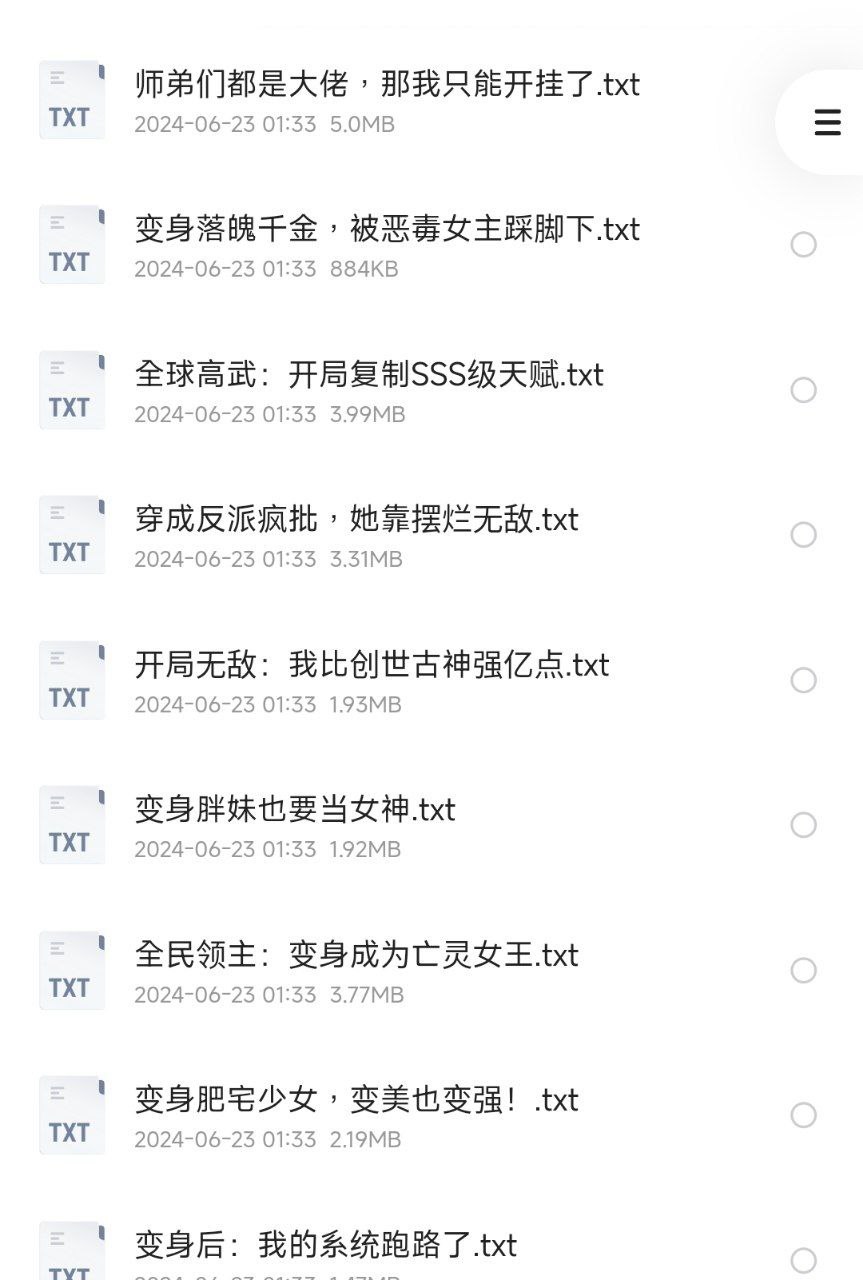Click the TXT icon of 穿成反派疯批 file

click(x=71, y=535)
